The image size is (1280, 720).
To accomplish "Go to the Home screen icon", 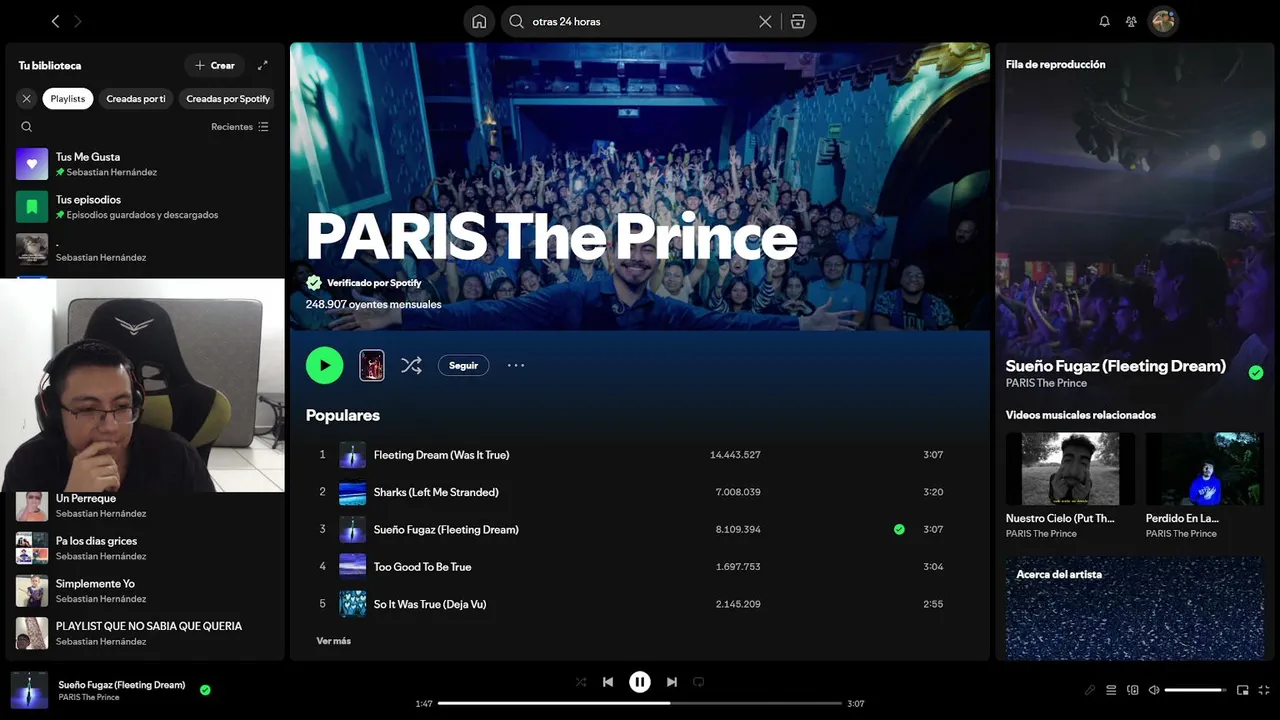I will coord(479,21).
